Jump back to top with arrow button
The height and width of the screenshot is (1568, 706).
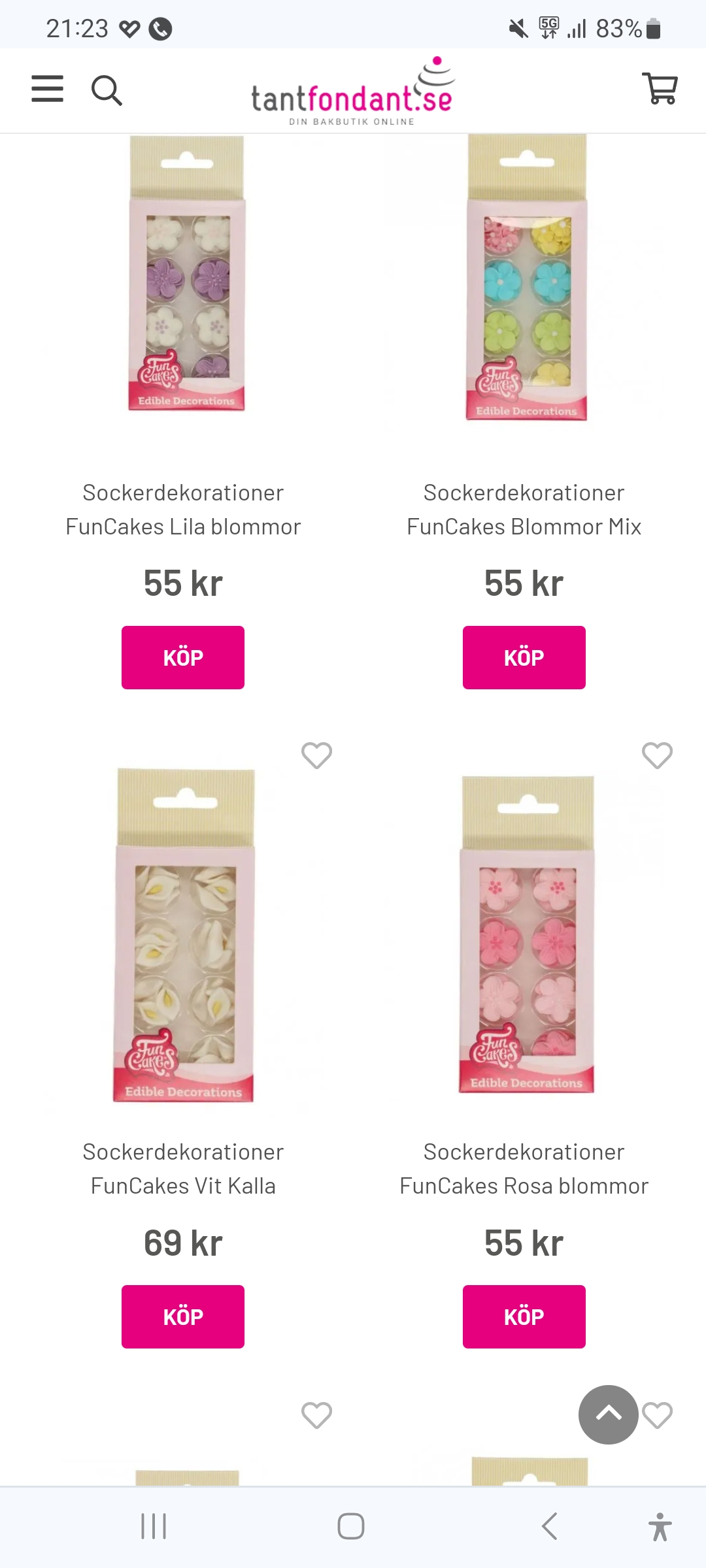pyautogui.click(x=608, y=1414)
